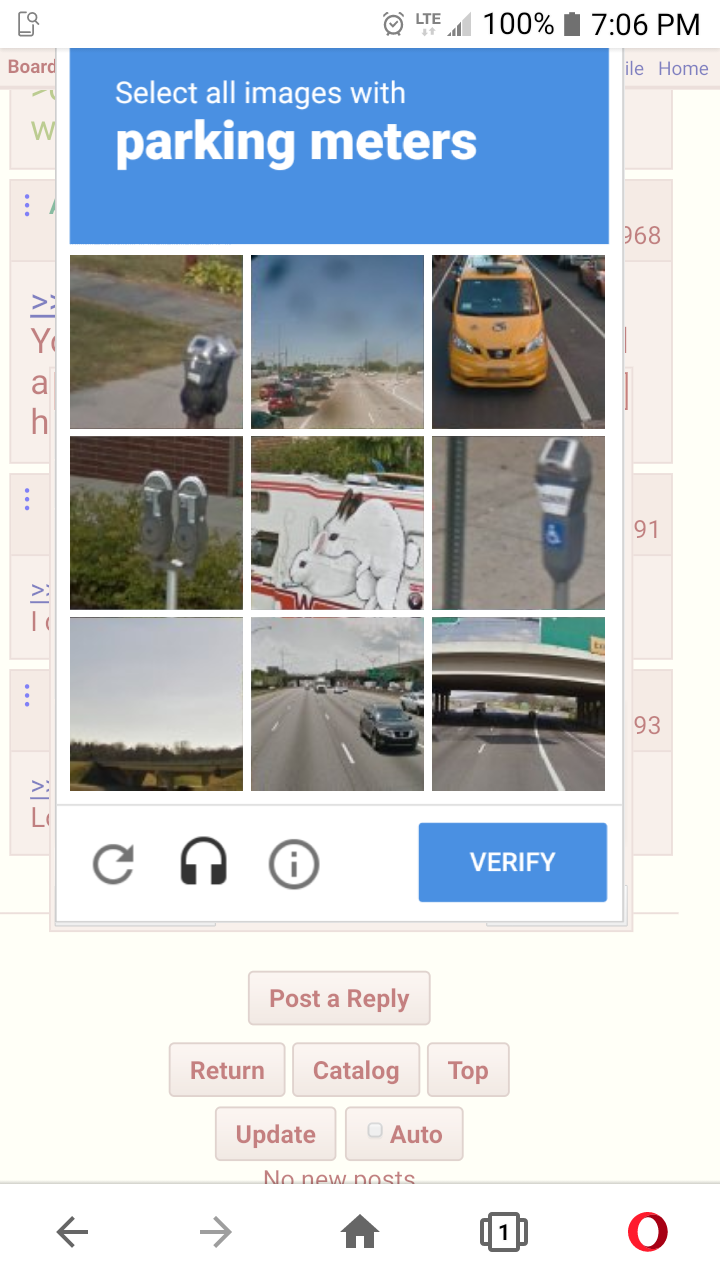Viewport: 720px width, 1280px height.
Task: Tap the VERIFY button
Action: point(512,862)
